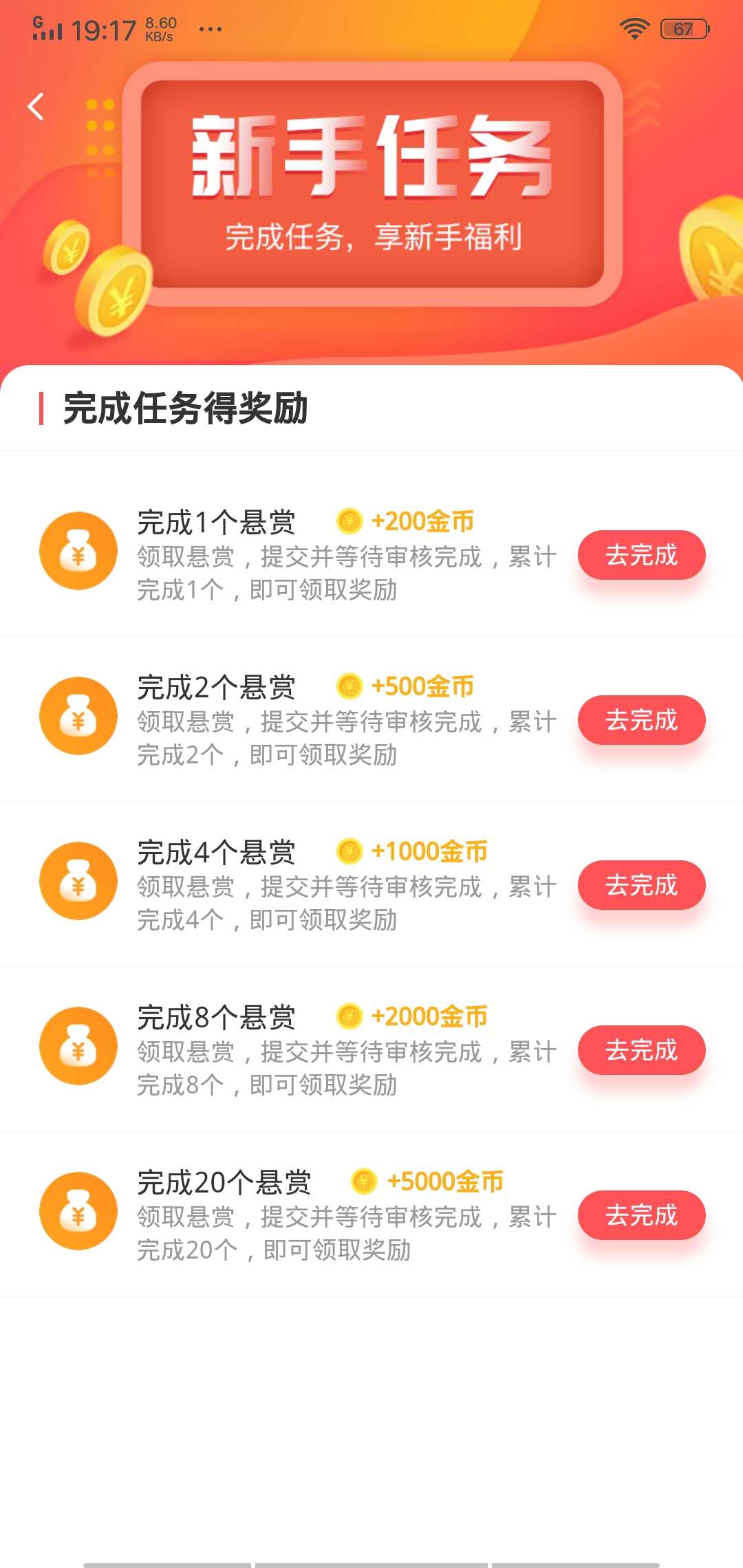
Task: Tap the 去完成 button for 完成20个悬赏
Action: tap(640, 1215)
